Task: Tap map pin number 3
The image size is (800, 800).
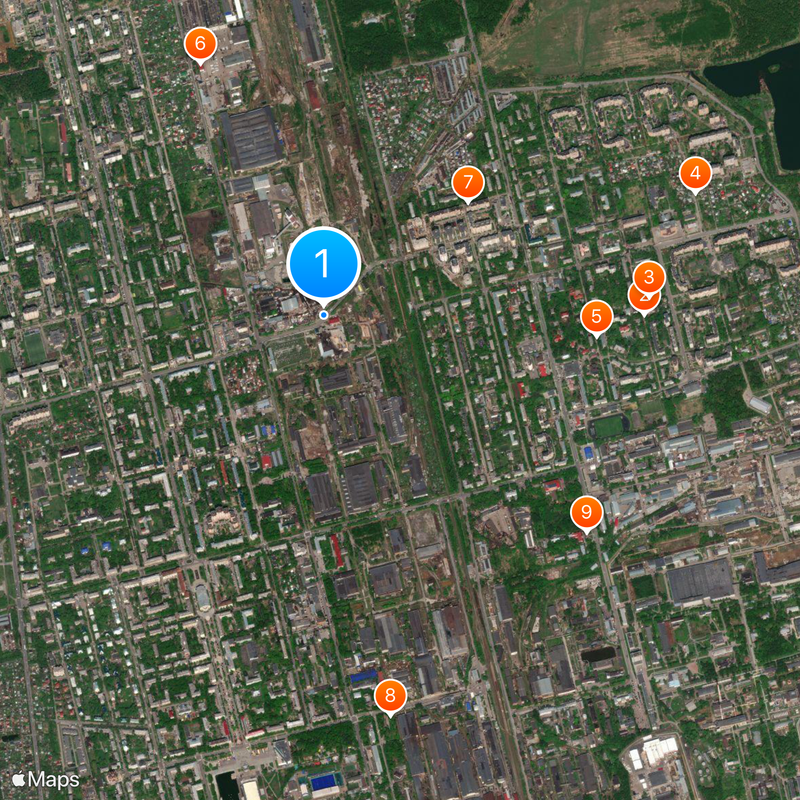Action: tap(650, 275)
